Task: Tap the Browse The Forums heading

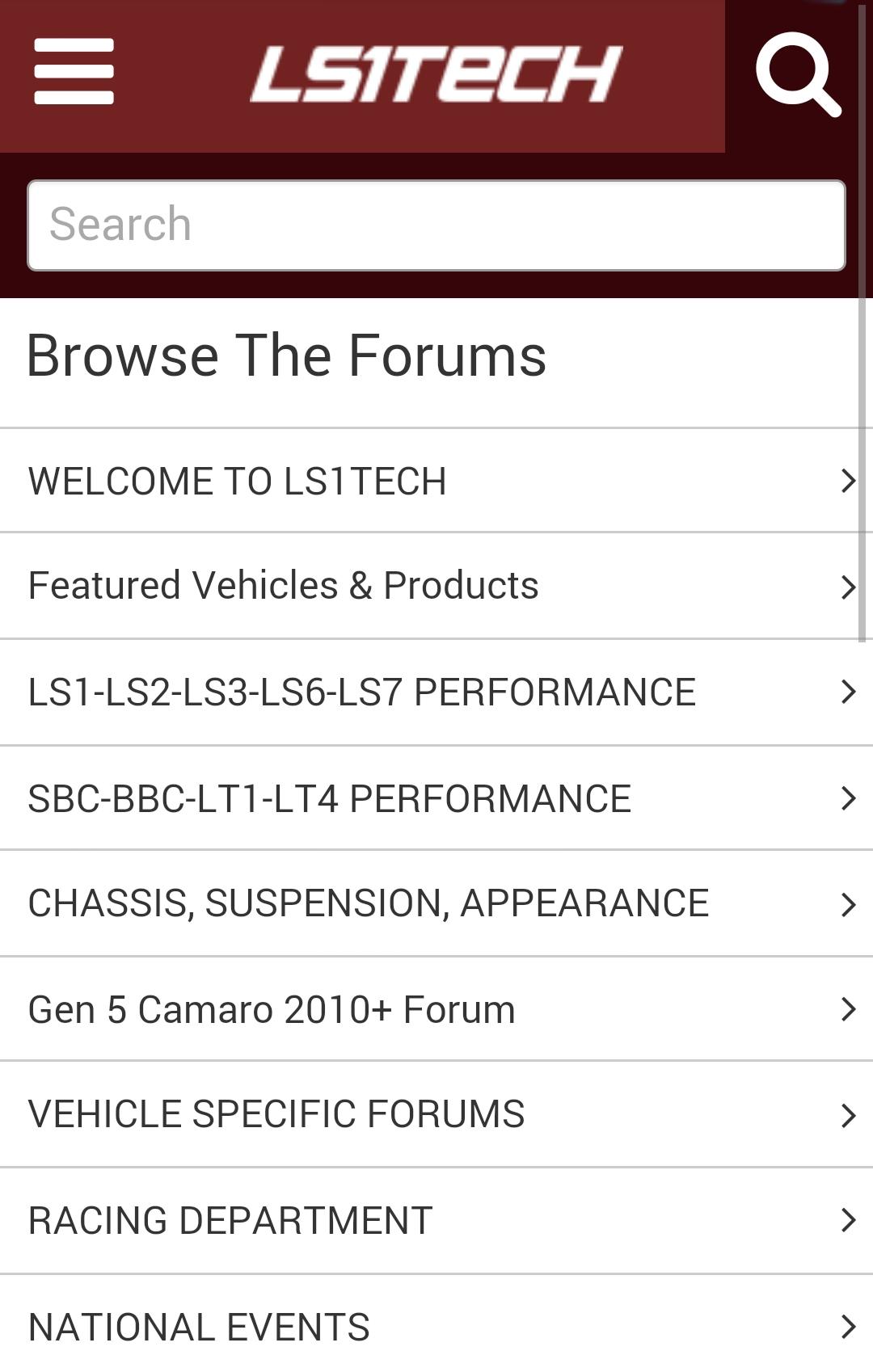Action: [x=287, y=356]
